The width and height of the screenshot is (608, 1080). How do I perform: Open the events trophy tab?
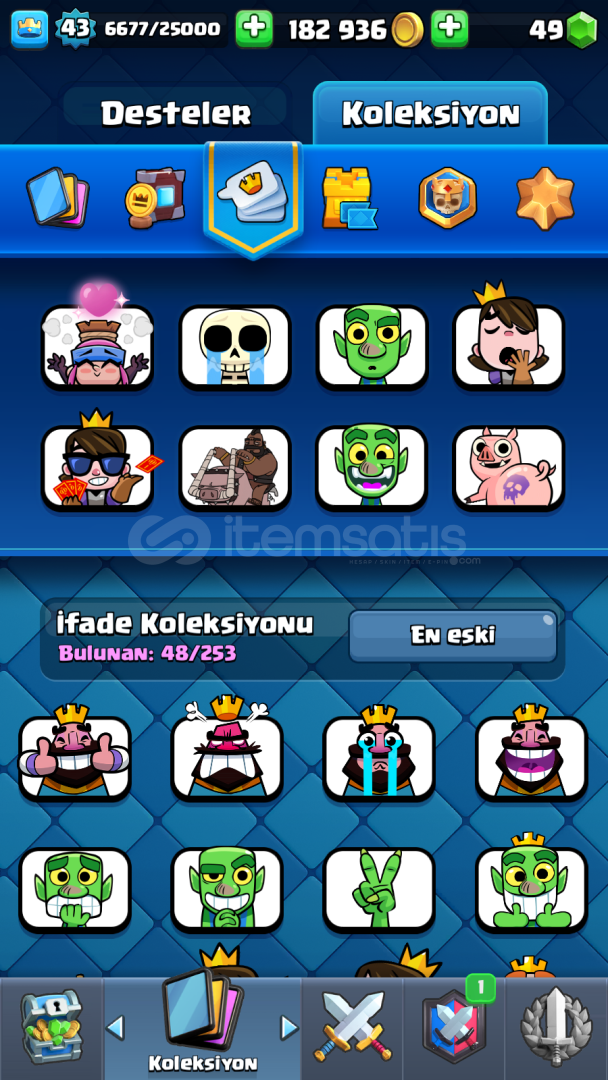pos(557,1027)
